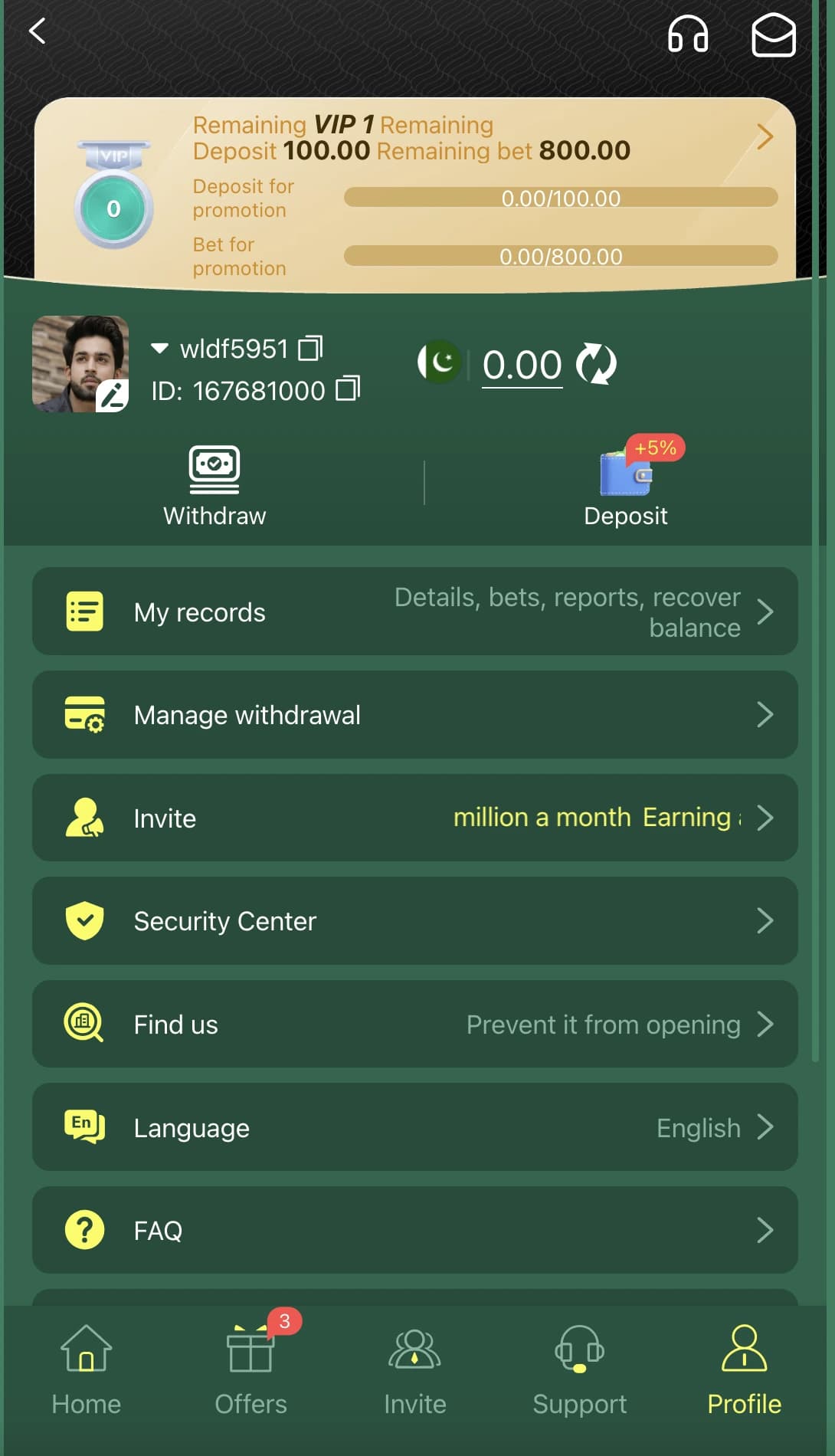The width and height of the screenshot is (835, 1456).
Task: Edit the profile avatar picture
Action: [x=112, y=395]
